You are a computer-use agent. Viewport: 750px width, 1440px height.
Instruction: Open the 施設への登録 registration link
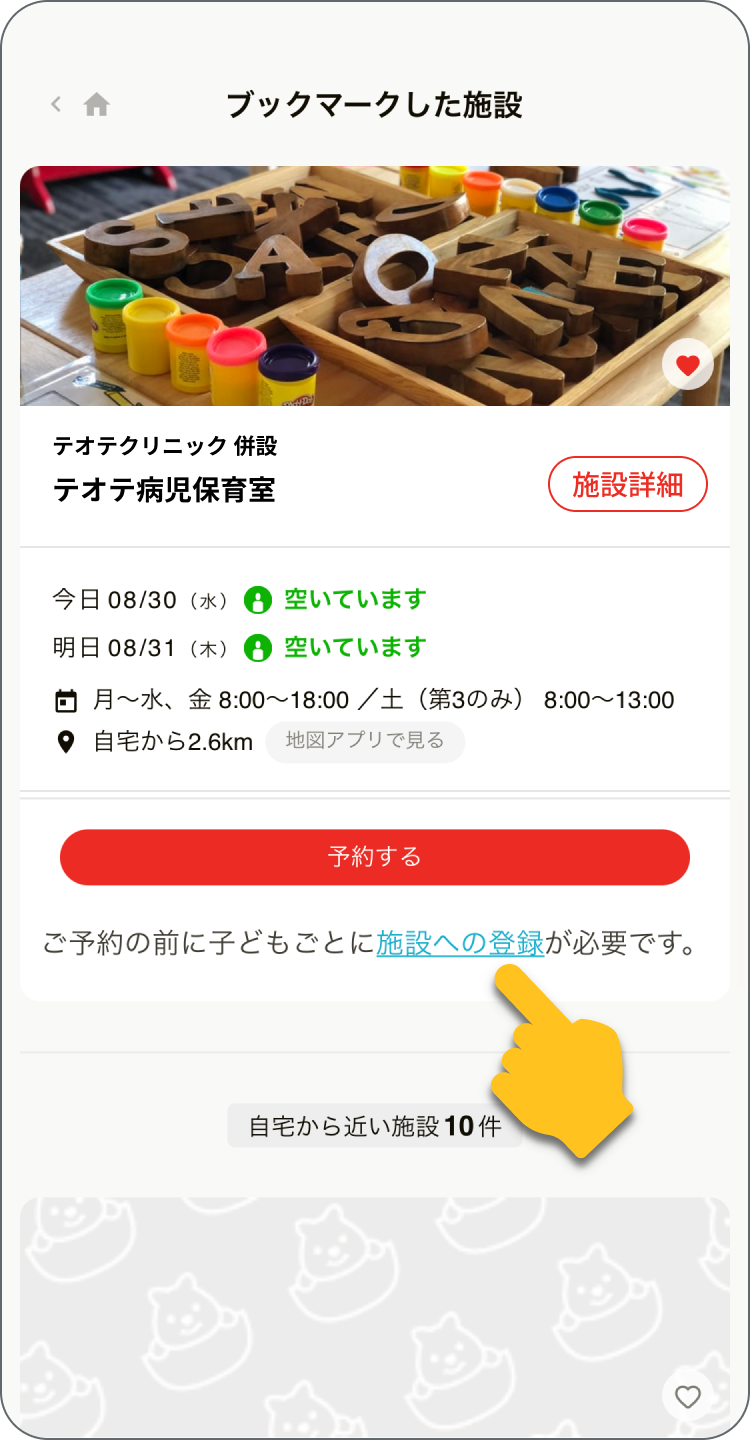[x=460, y=941]
